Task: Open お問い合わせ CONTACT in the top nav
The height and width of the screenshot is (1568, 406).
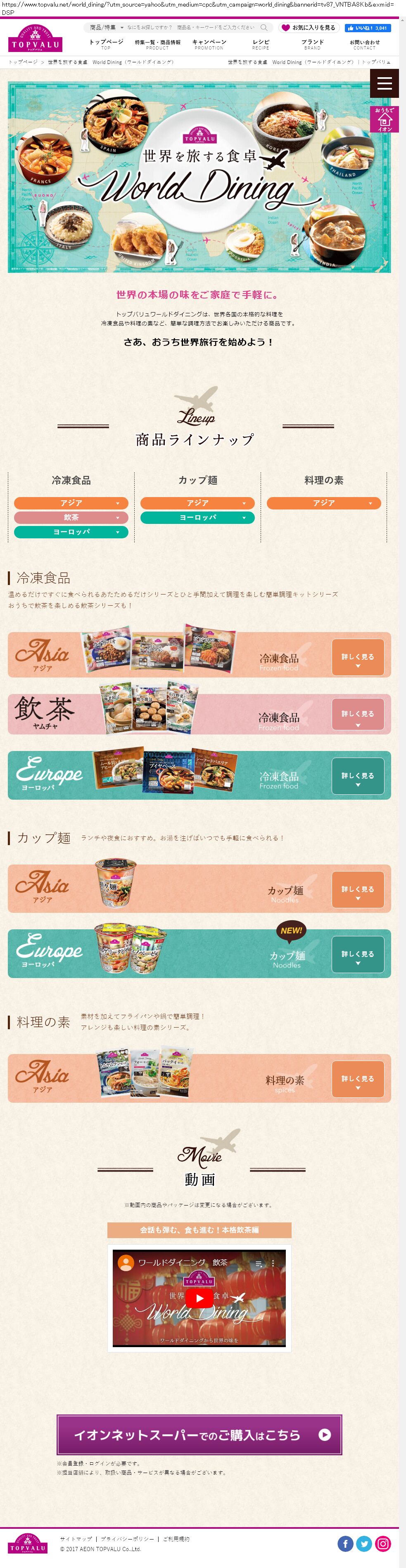Action: (364, 45)
